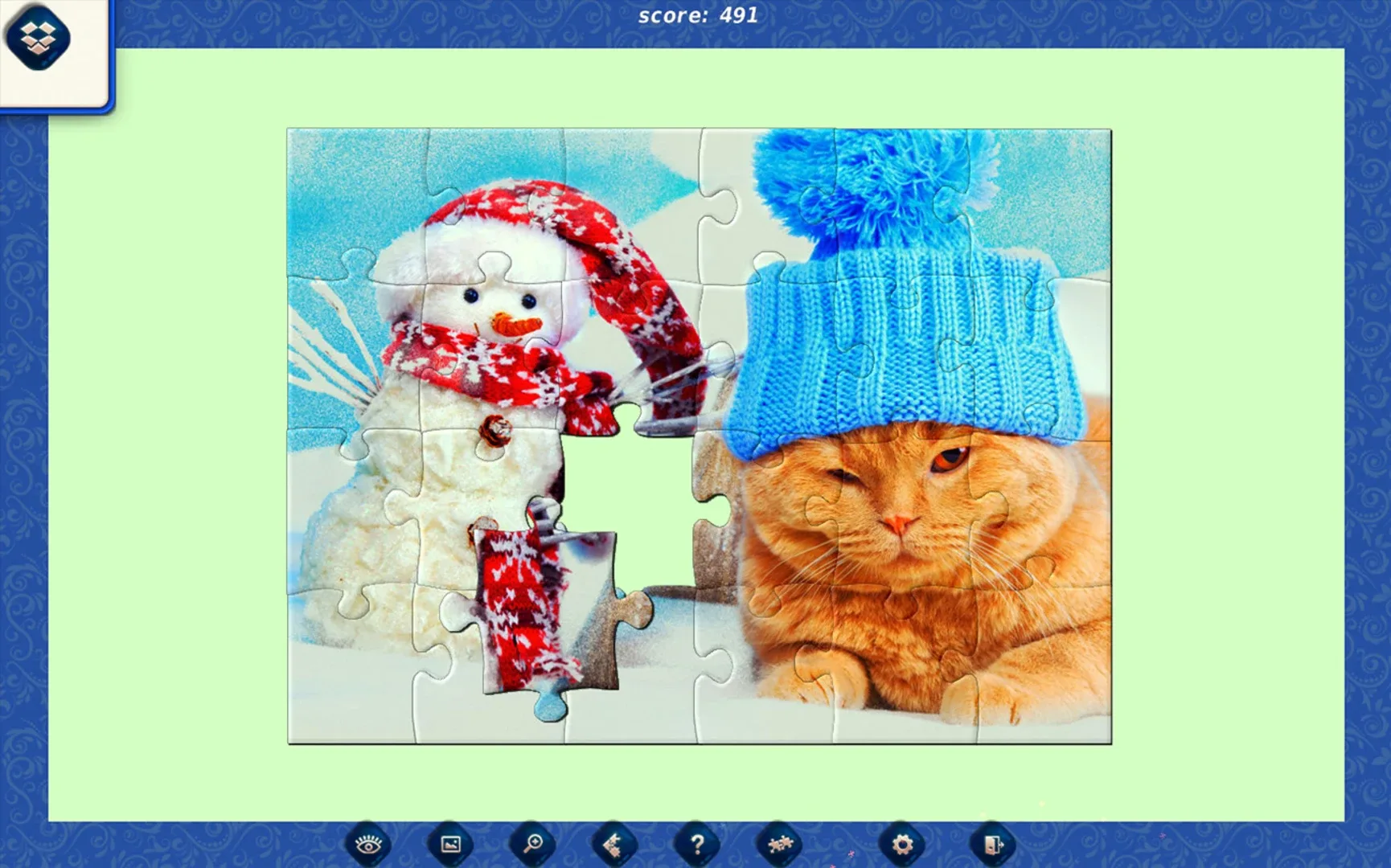
Task: Tap the magnifier zoom icon
Action: [533, 844]
